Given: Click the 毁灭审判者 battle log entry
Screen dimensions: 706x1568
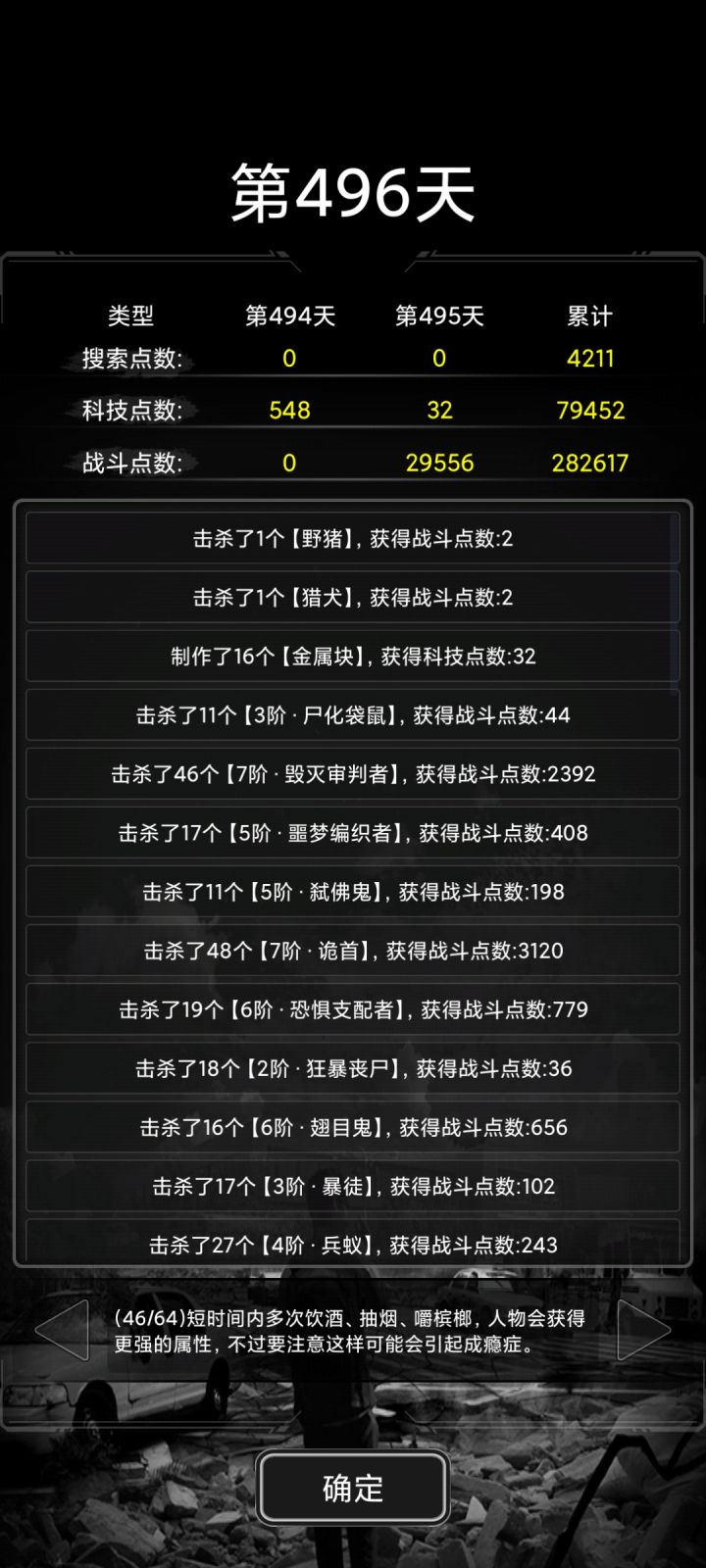Looking at the screenshot, I should pos(353,774).
